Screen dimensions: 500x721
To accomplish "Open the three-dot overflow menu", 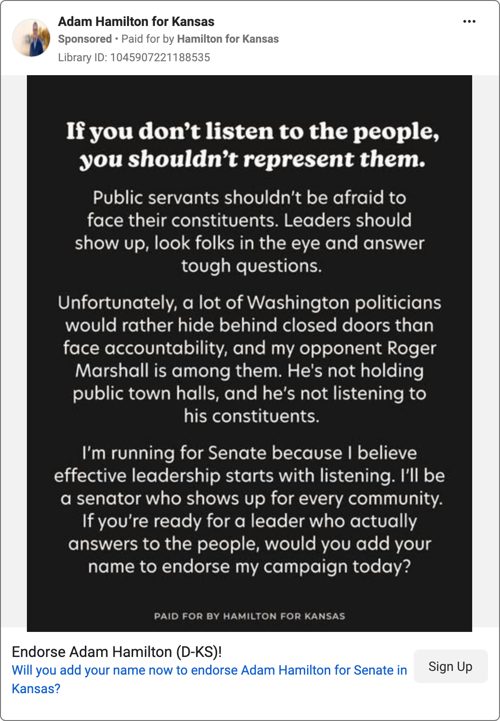I will 469,22.
